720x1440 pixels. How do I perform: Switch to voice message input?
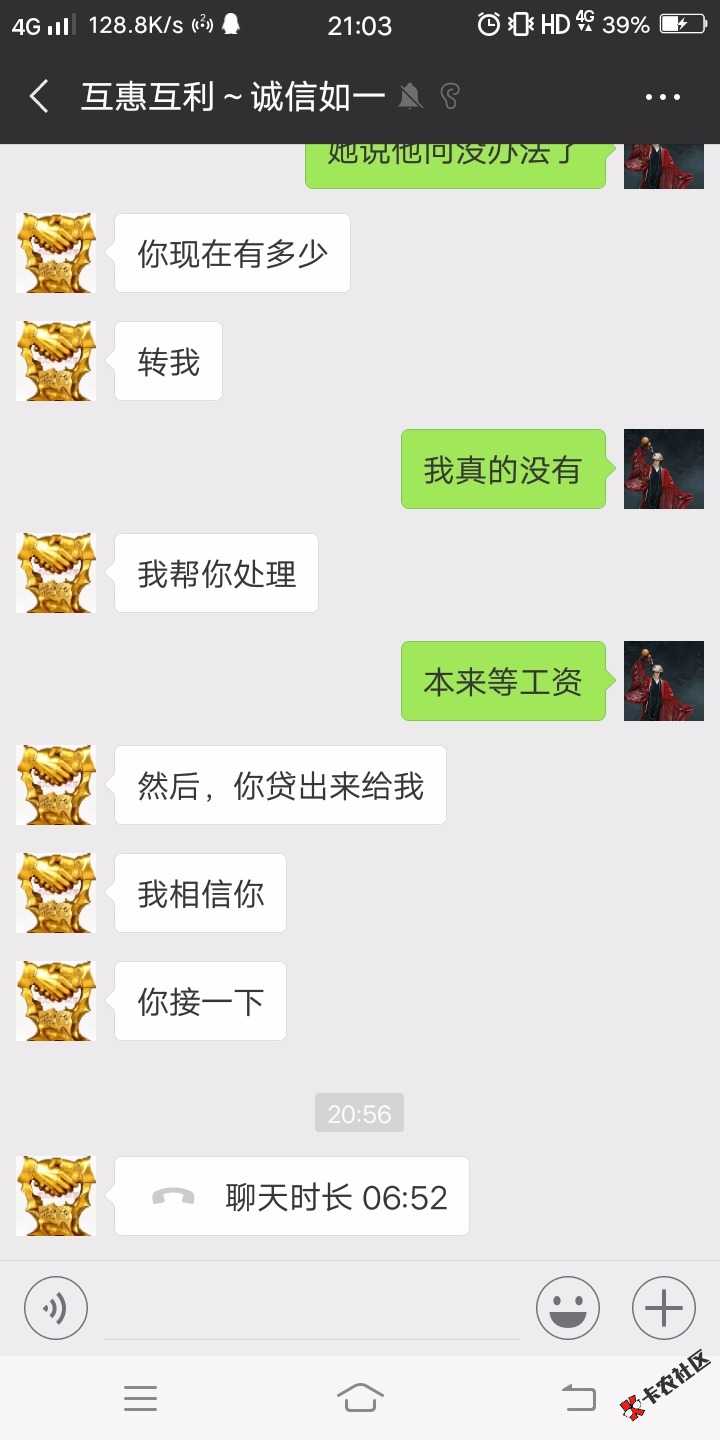56,1308
